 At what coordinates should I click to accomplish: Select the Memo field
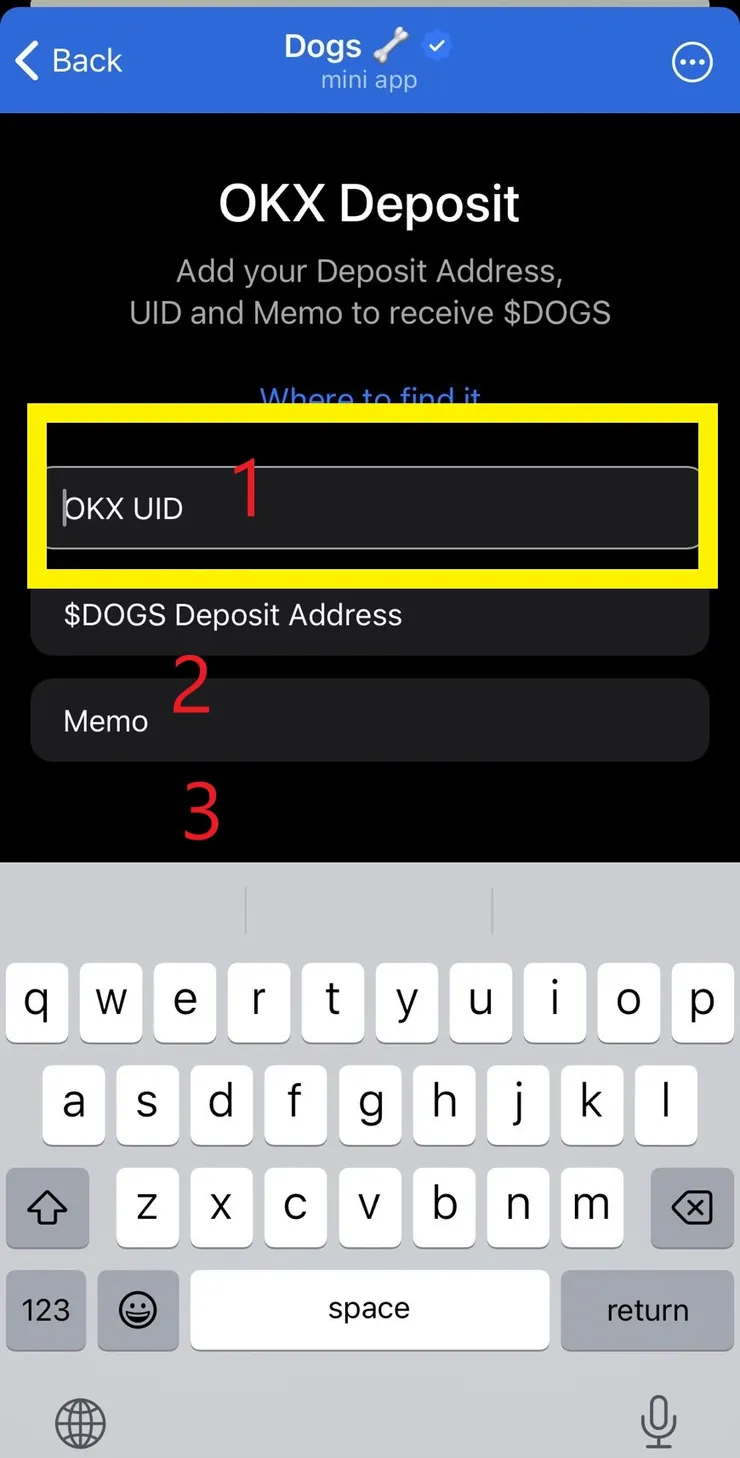pyautogui.click(x=370, y=721)
